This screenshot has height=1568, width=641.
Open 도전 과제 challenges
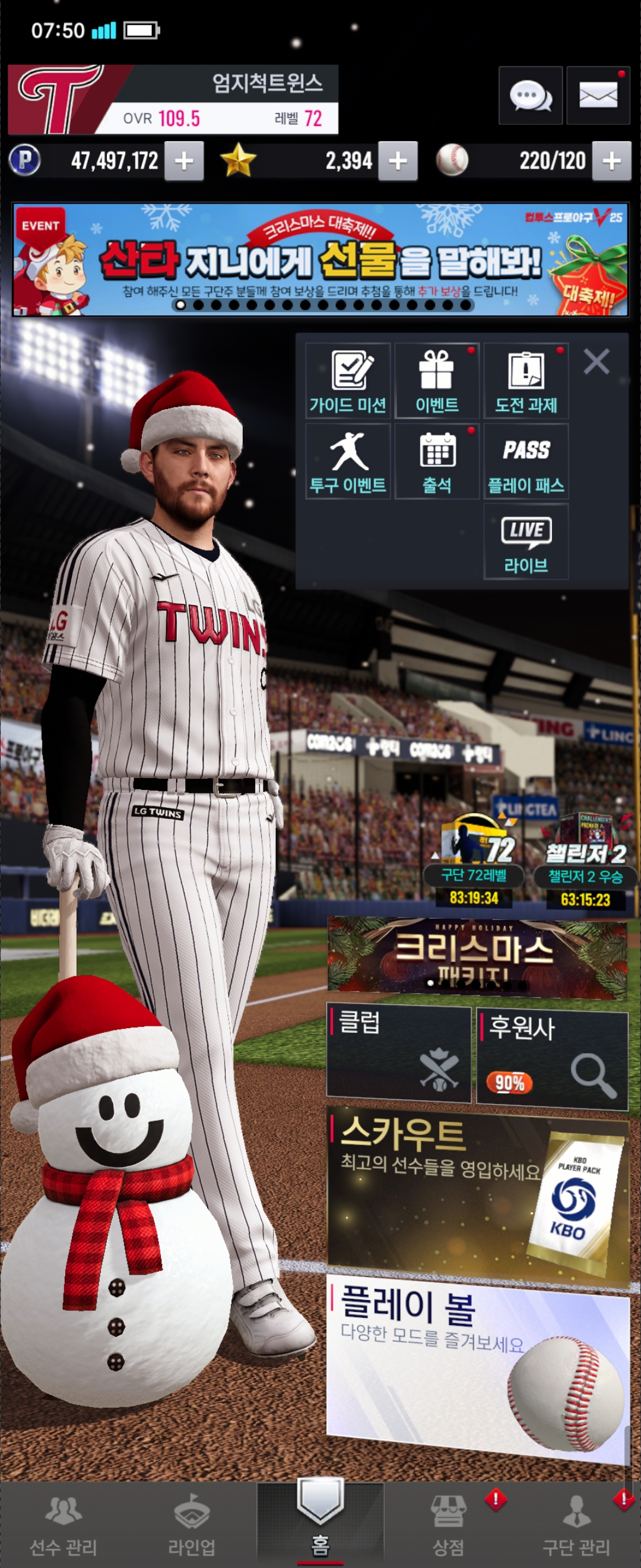526,381
